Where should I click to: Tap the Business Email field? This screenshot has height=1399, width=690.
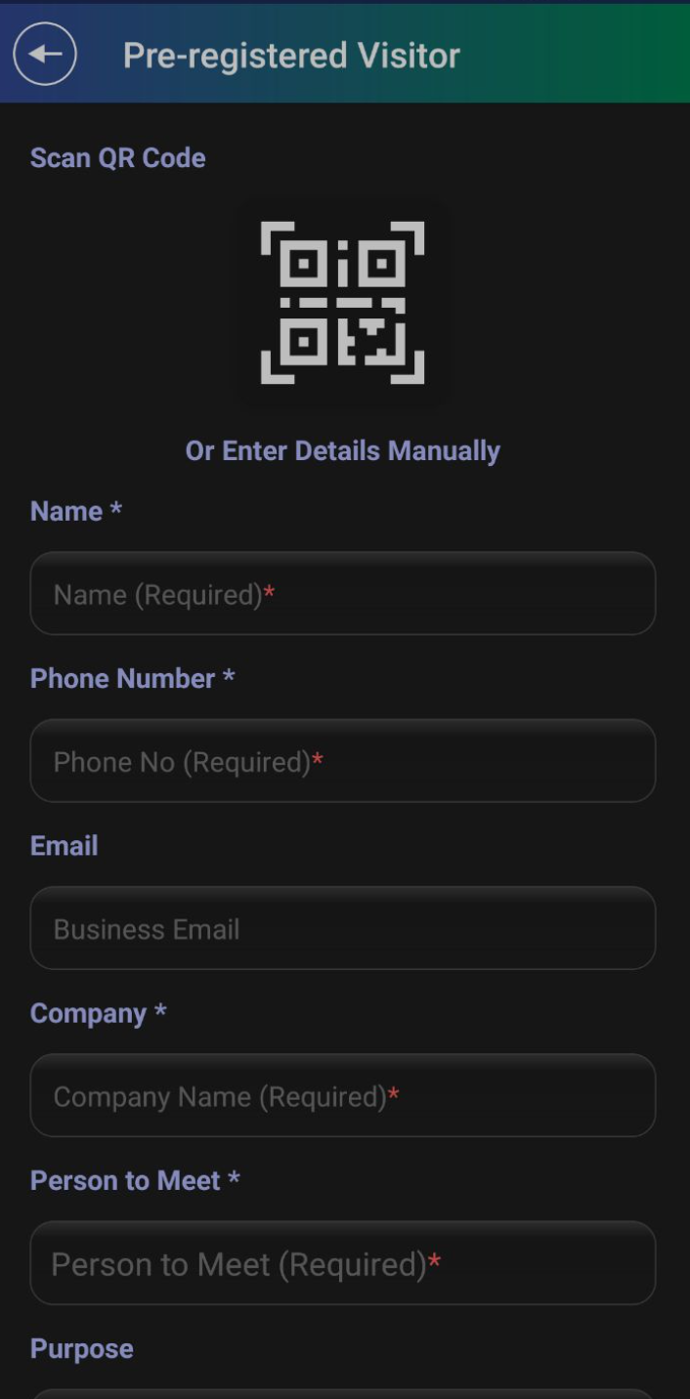[343, 927]
